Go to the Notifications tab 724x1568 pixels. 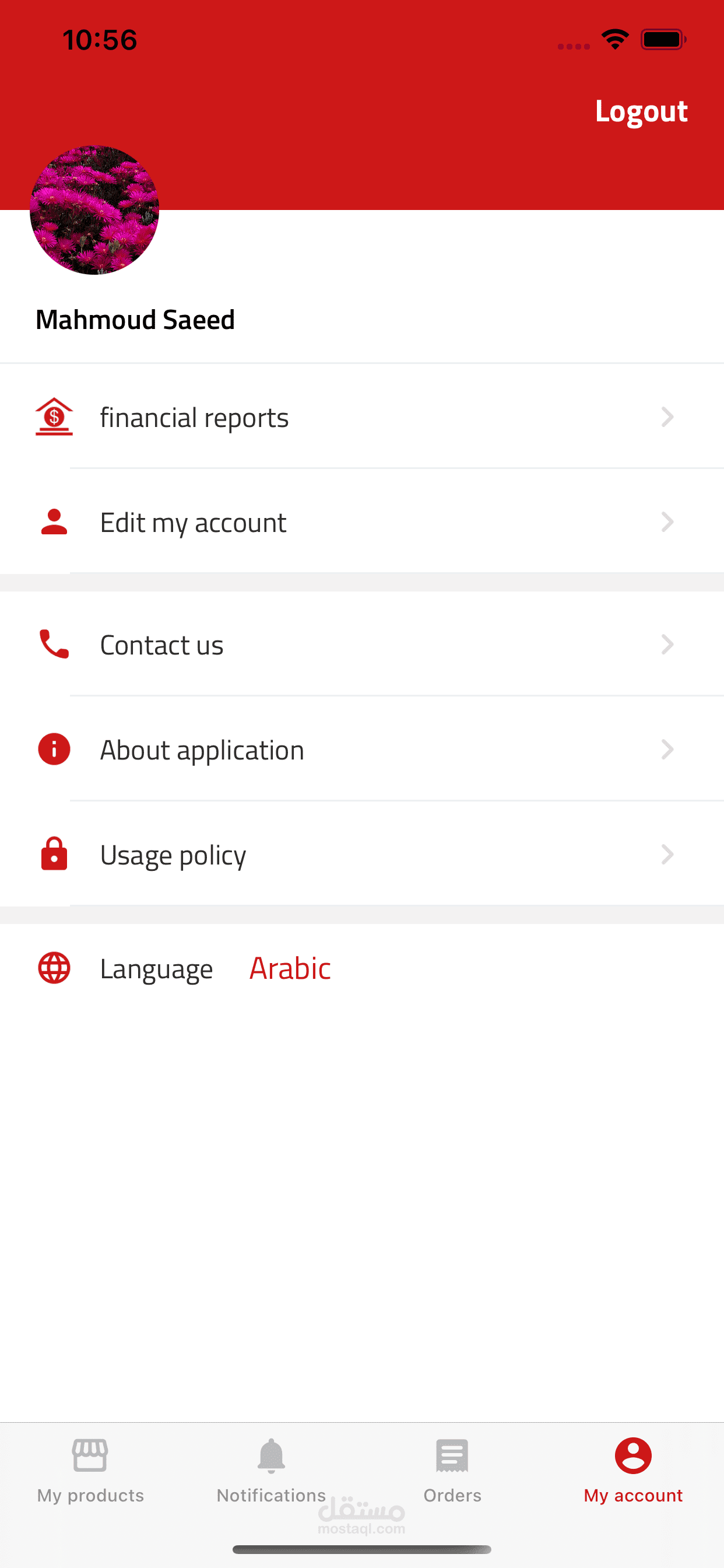[271, 1469]
